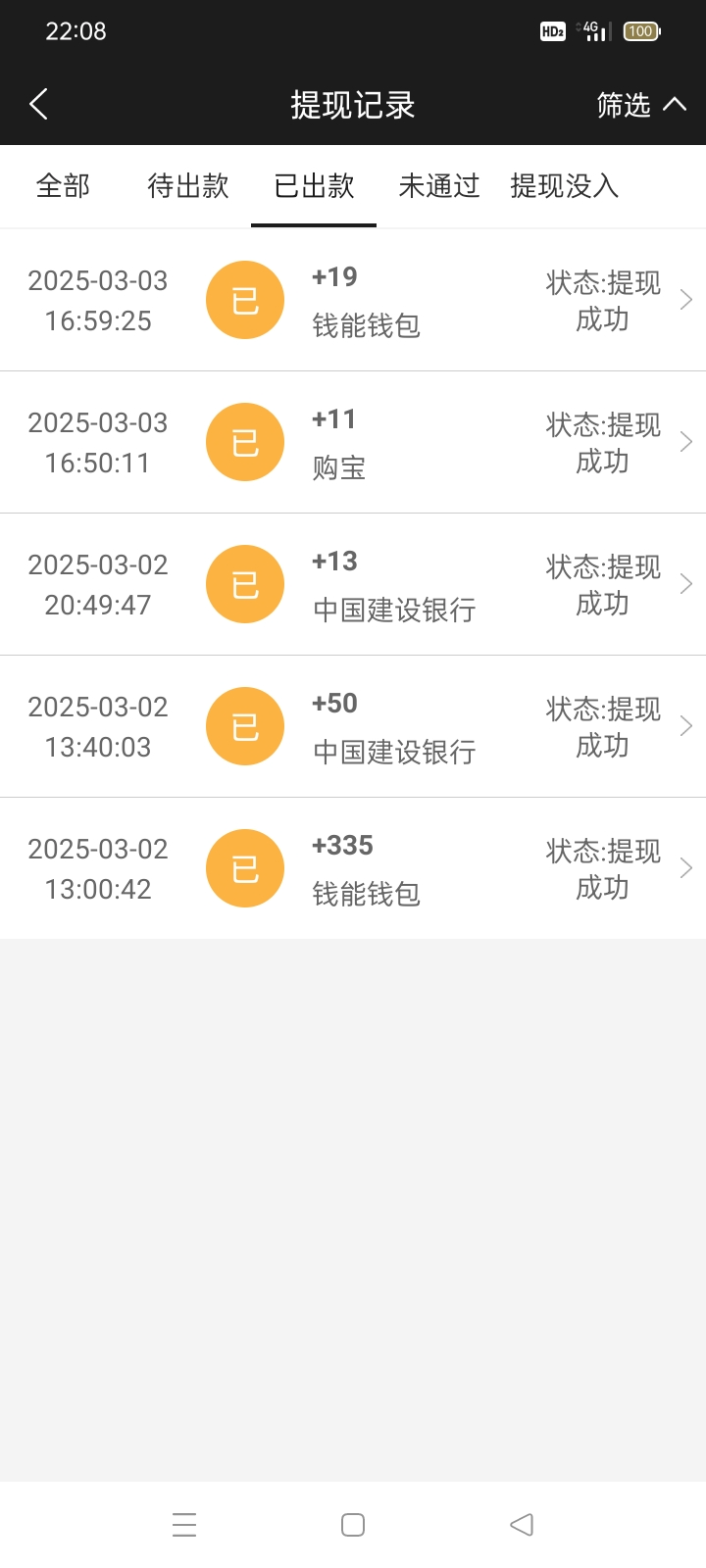Switch to the 待出款 tab

coord(188,186)
